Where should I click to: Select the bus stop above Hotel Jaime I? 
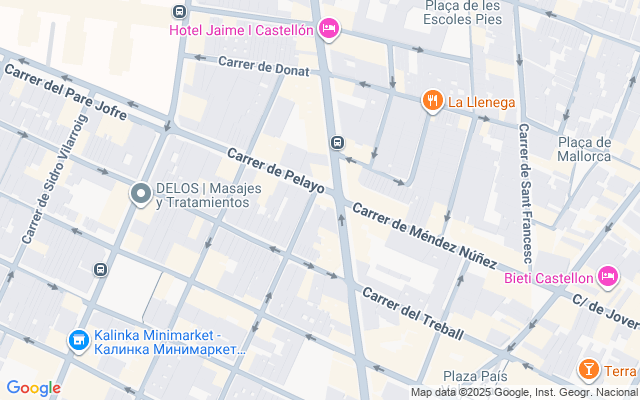179,12
